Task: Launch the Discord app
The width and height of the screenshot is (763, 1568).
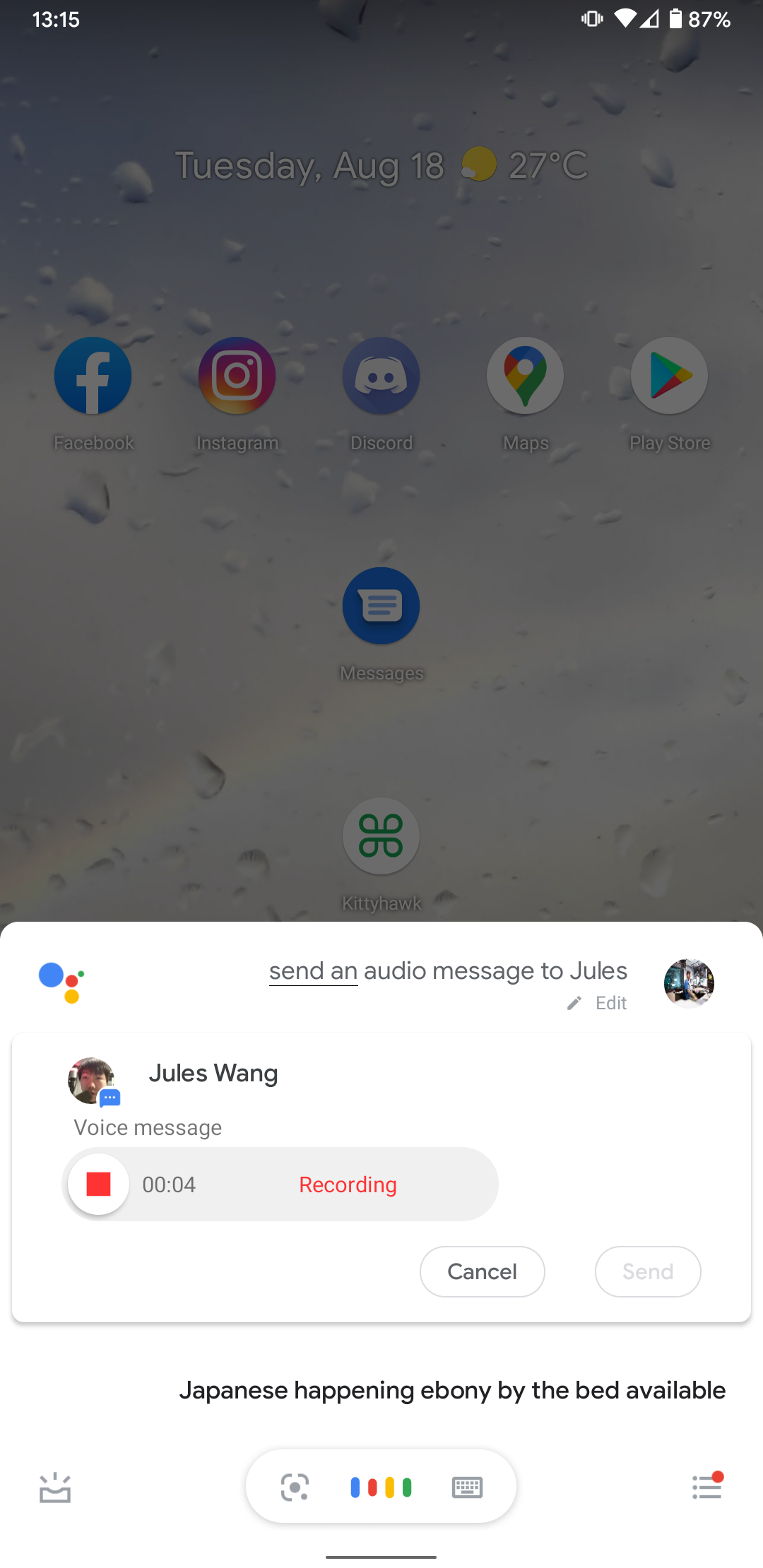Action: point(381,375)
